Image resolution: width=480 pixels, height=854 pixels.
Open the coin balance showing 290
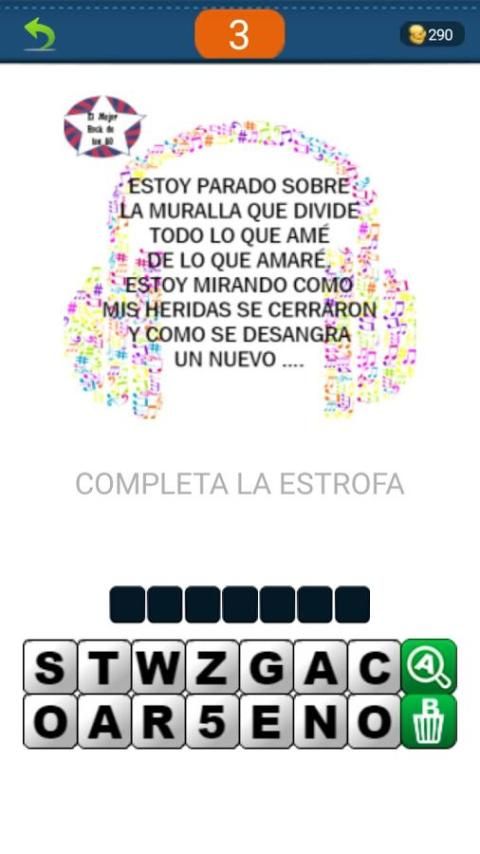click(x=432, y=35)
